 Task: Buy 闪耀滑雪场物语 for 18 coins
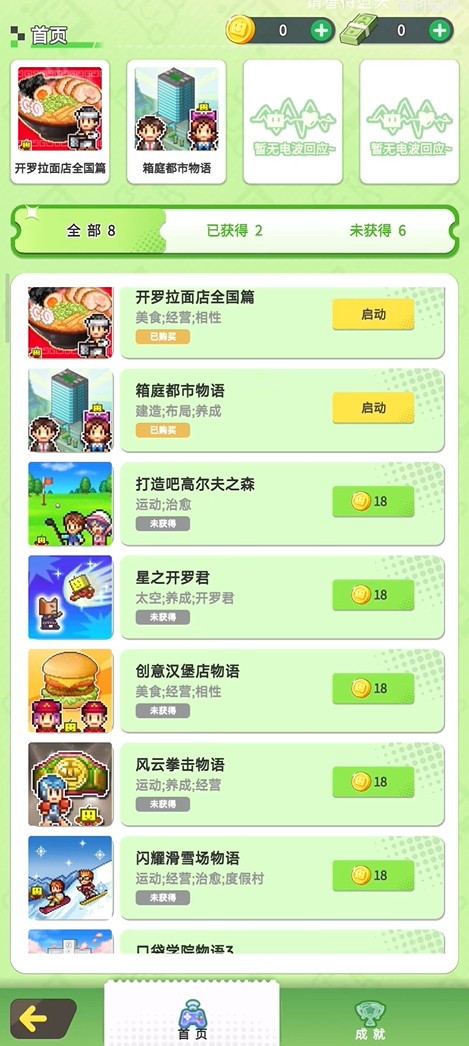tap(373, 875)
